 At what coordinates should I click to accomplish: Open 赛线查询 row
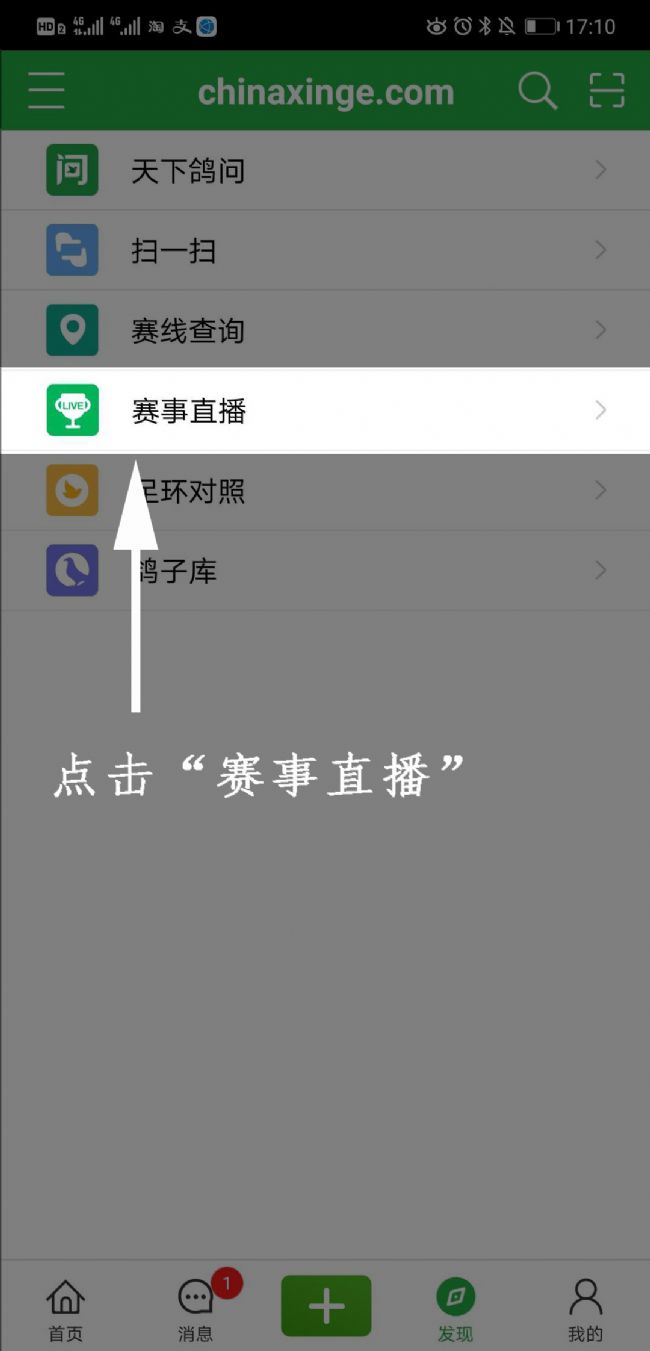pos(325,330)
